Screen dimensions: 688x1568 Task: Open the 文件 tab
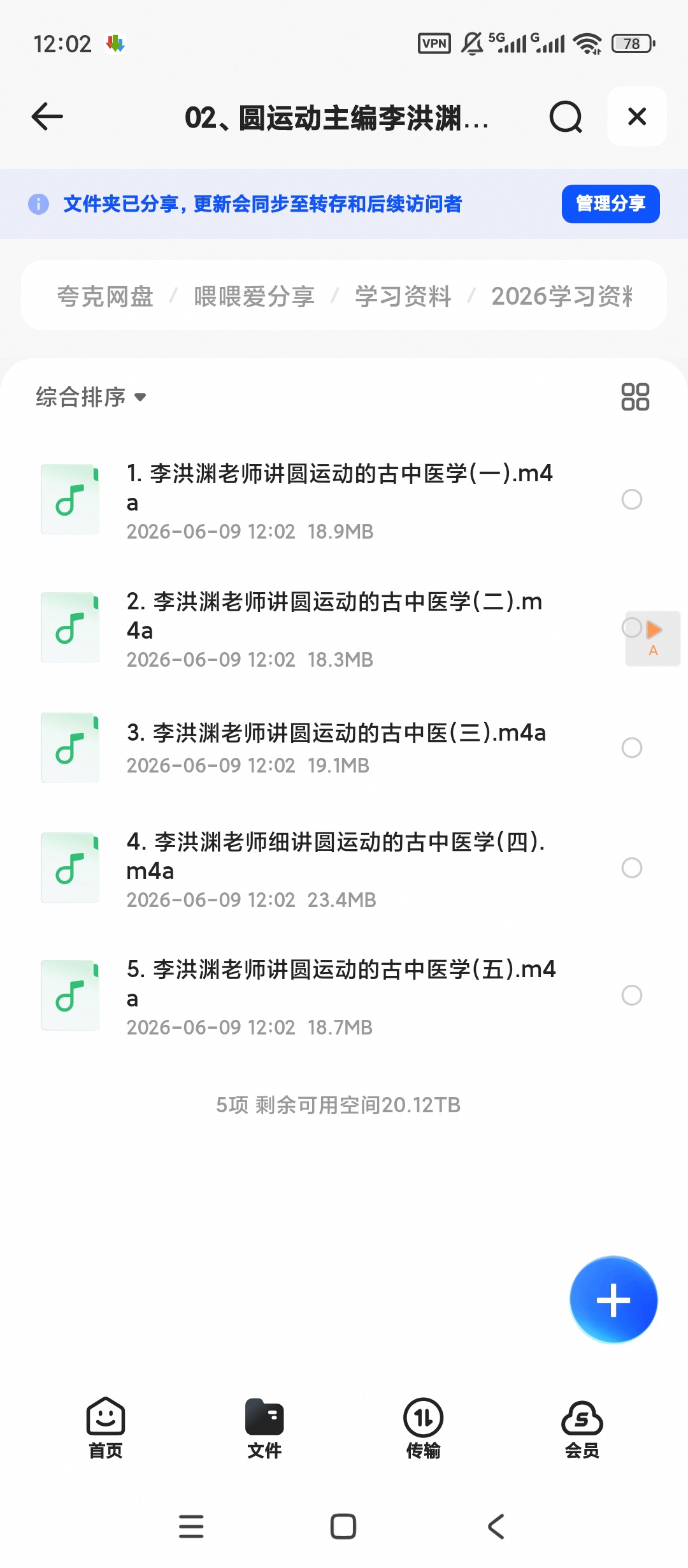pyautogui.click(x=264, y=1428)
